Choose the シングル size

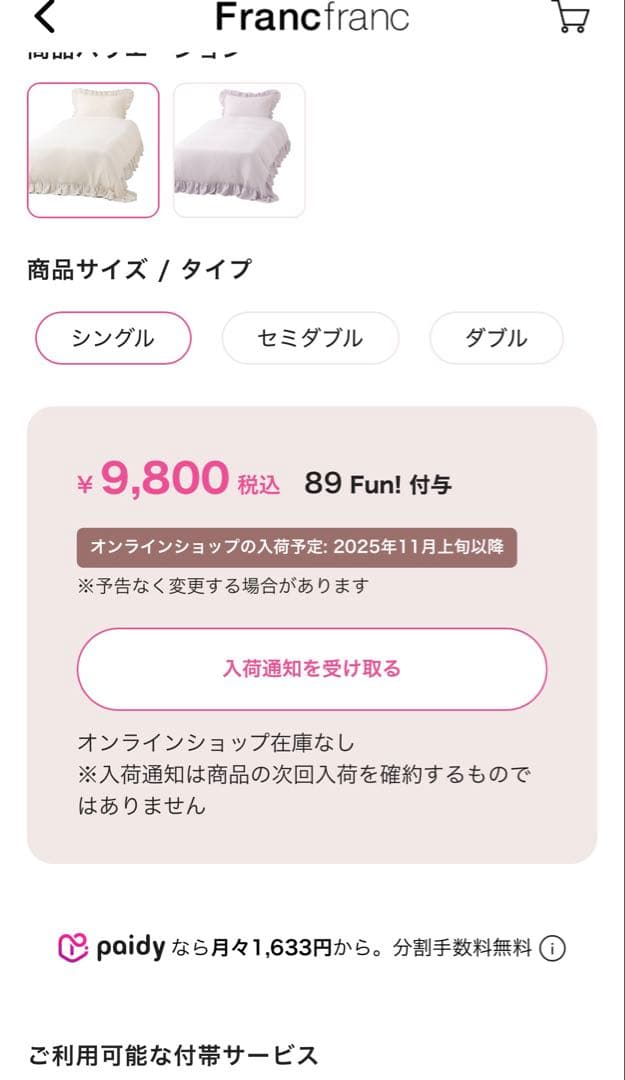tap(113, 338)
